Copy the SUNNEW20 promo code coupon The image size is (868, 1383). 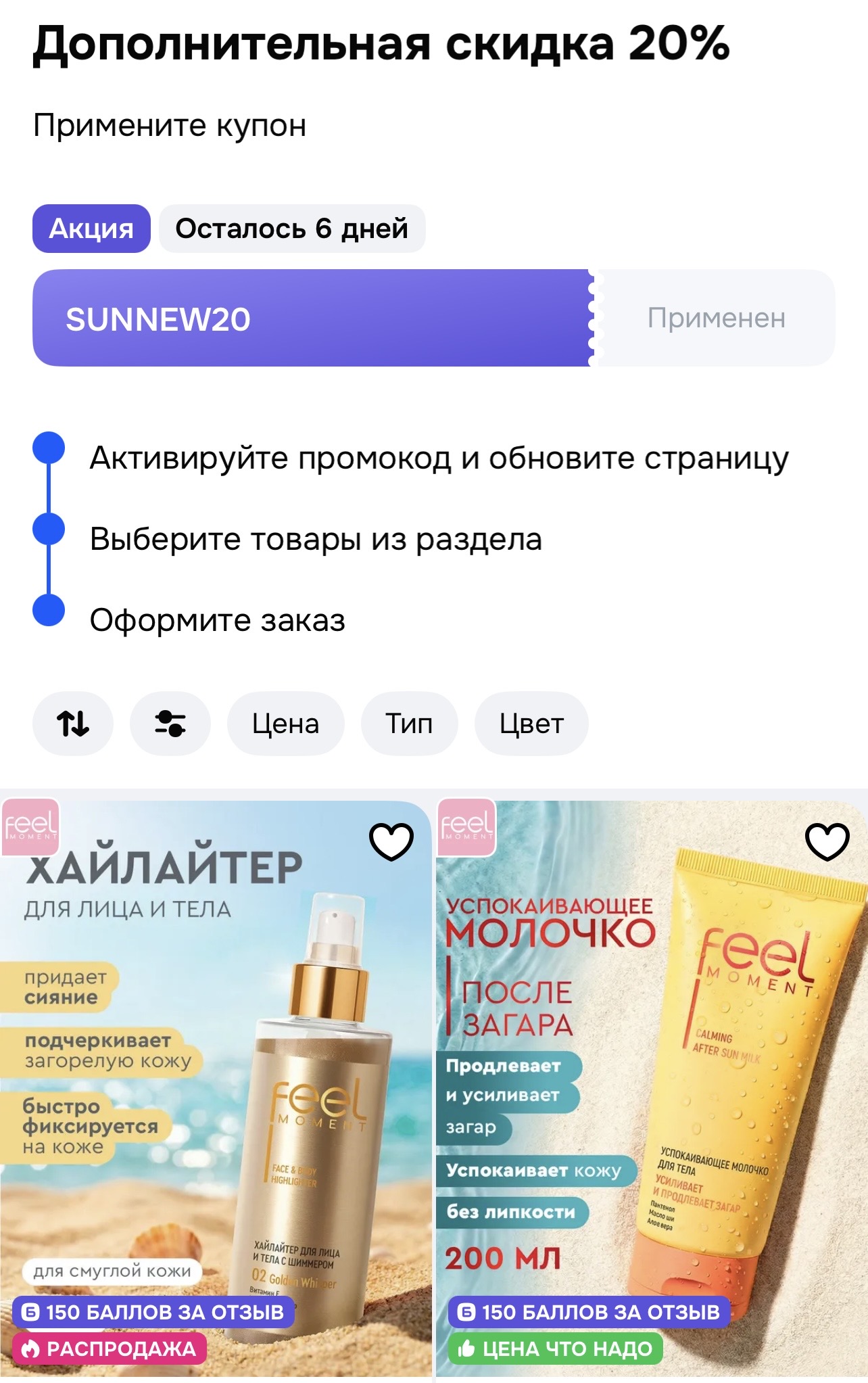[x=311, y=319]
